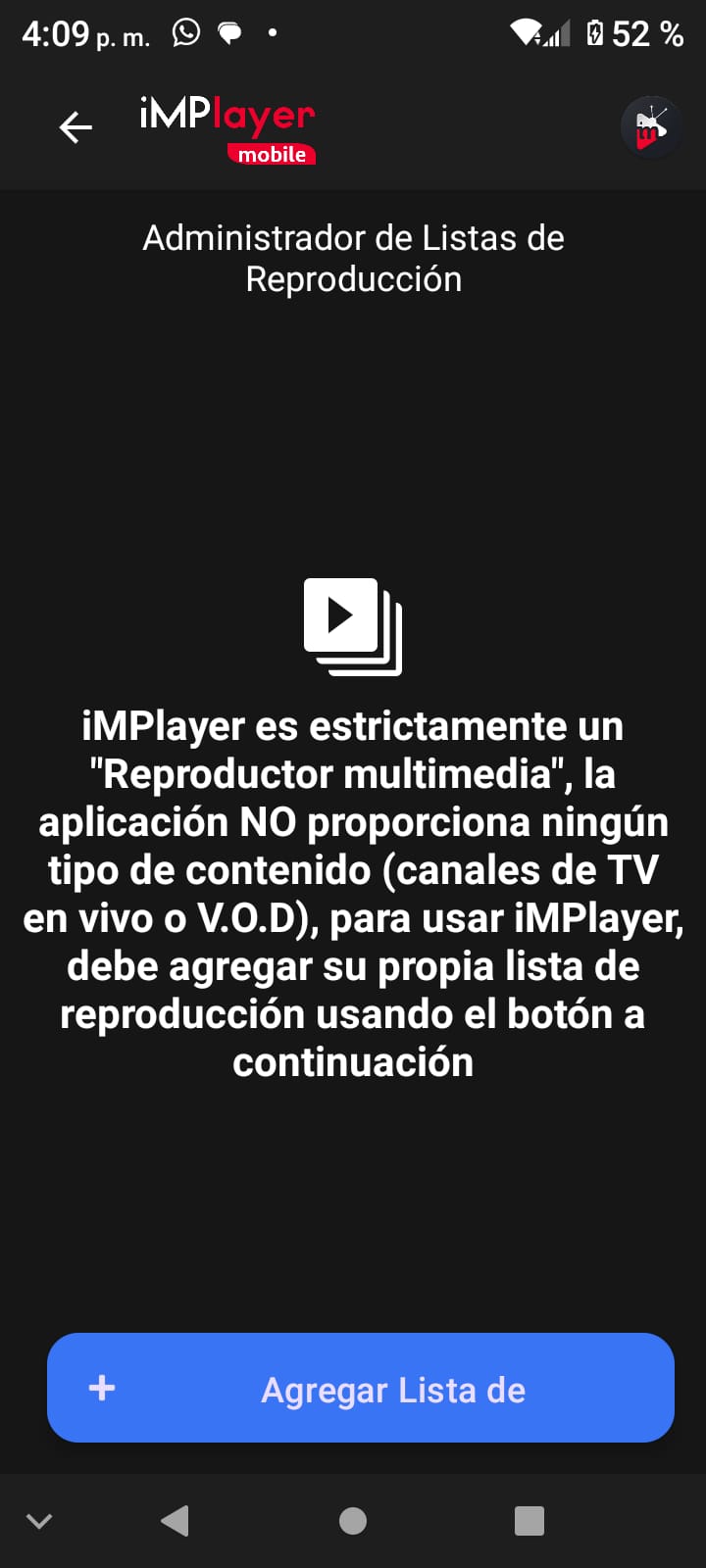The height and width of the screenshot is (1568, 706).
Task: Tap the system home button
Action: click(x=353, y=1521)
